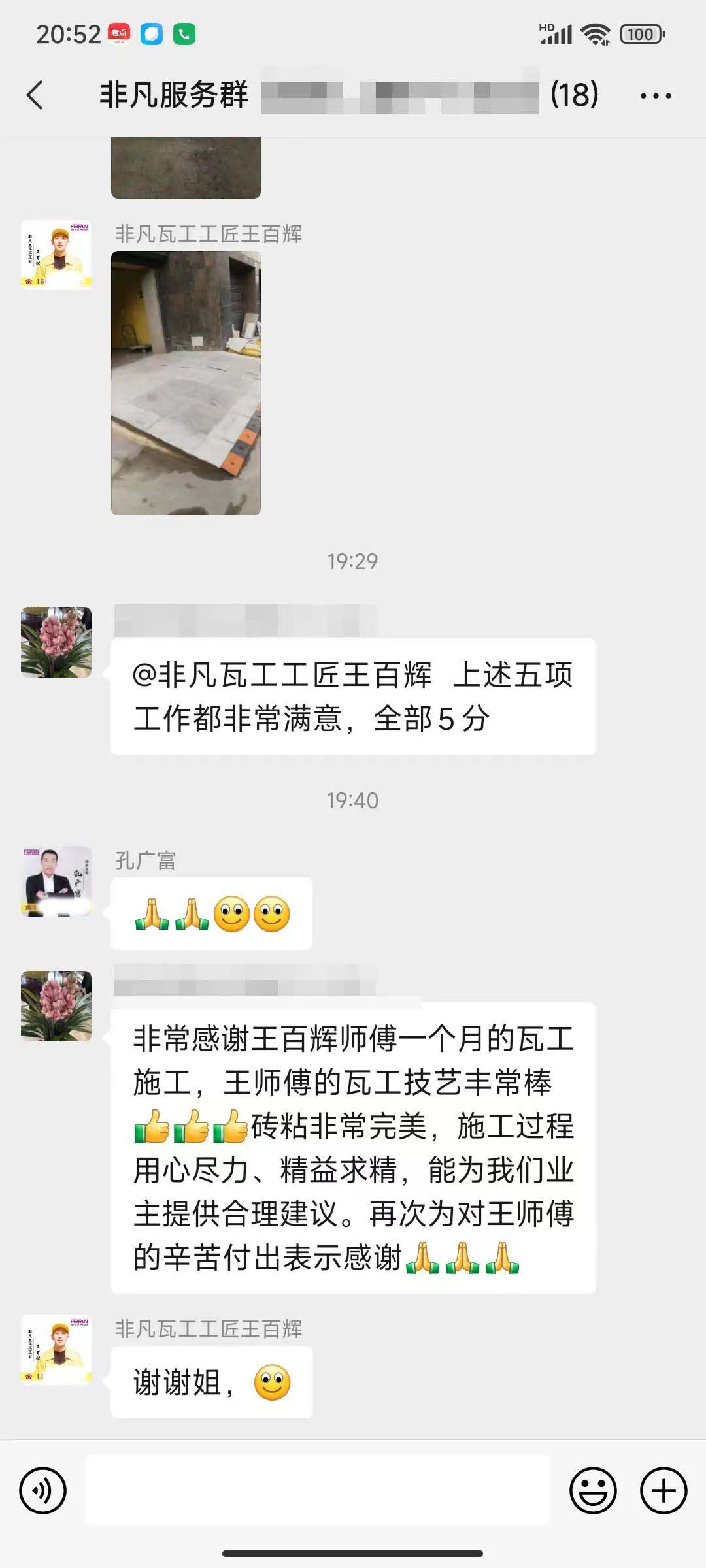The height and width of the screenshot is (1568, 706).
Task: Open the flower avatar of the homeowner
Action: 56,642
